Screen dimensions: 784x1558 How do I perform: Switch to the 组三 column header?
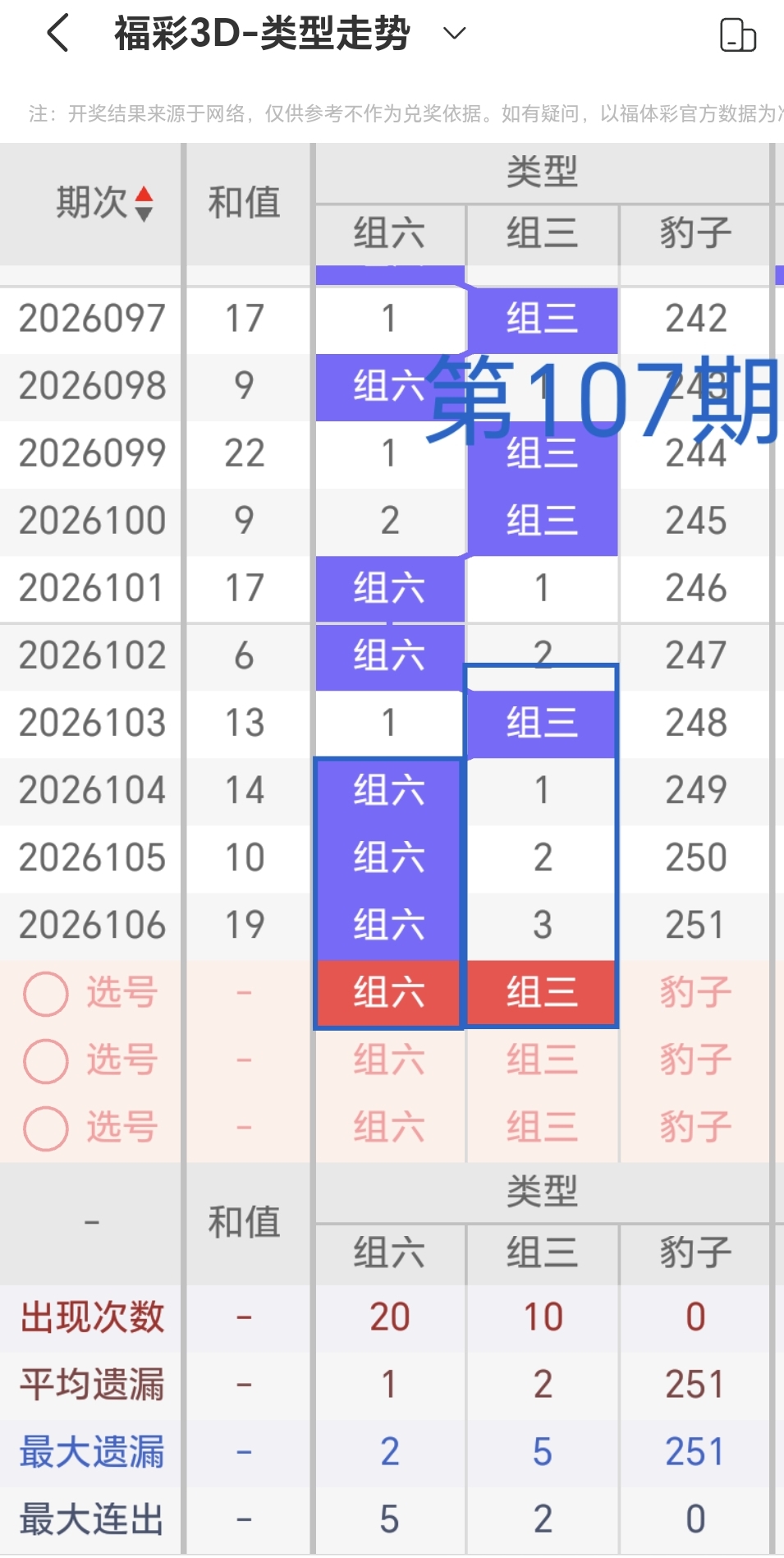541,234
